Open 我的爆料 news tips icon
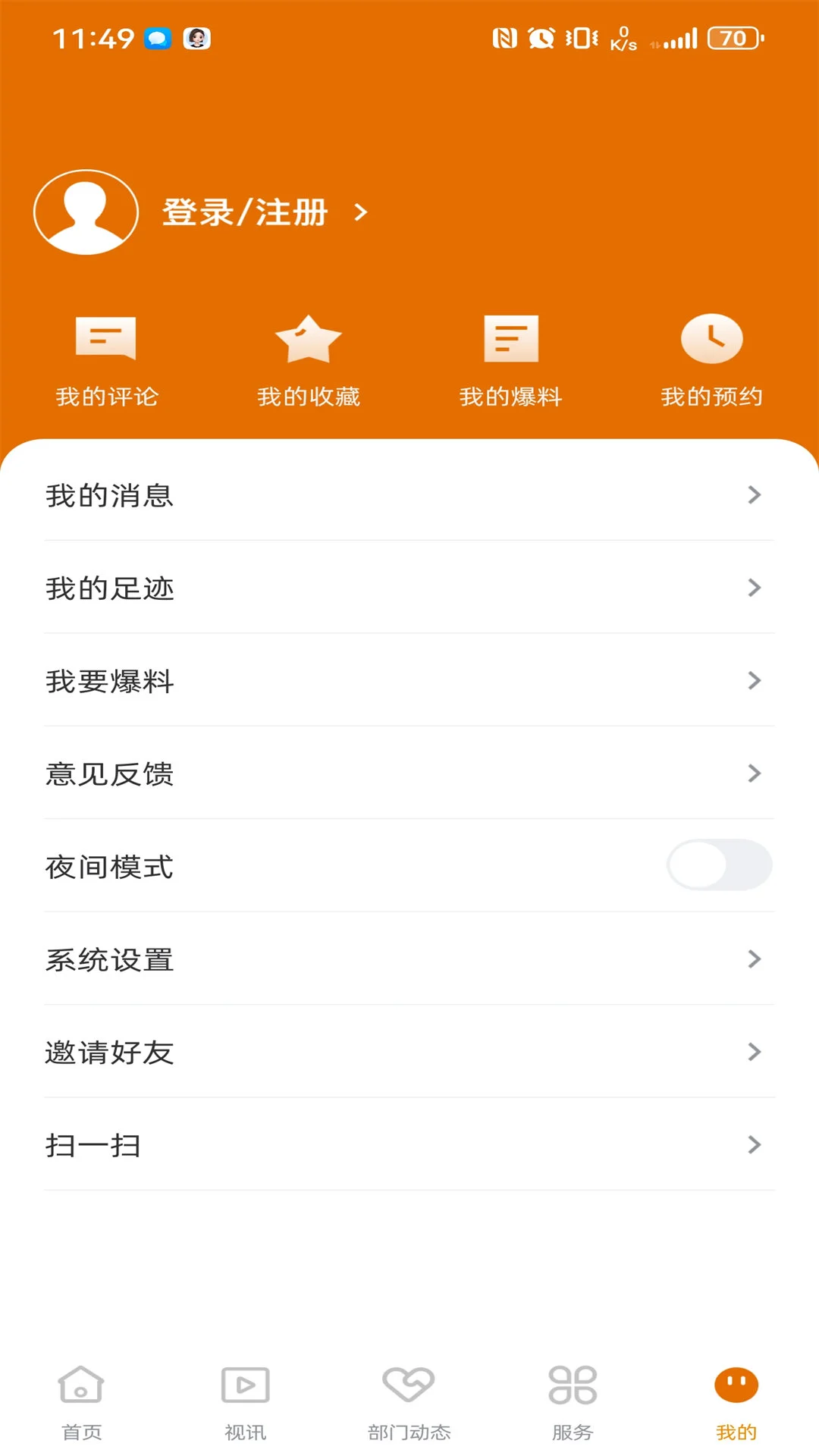This screenshot has width=819, height=1456. pos(510,339)
